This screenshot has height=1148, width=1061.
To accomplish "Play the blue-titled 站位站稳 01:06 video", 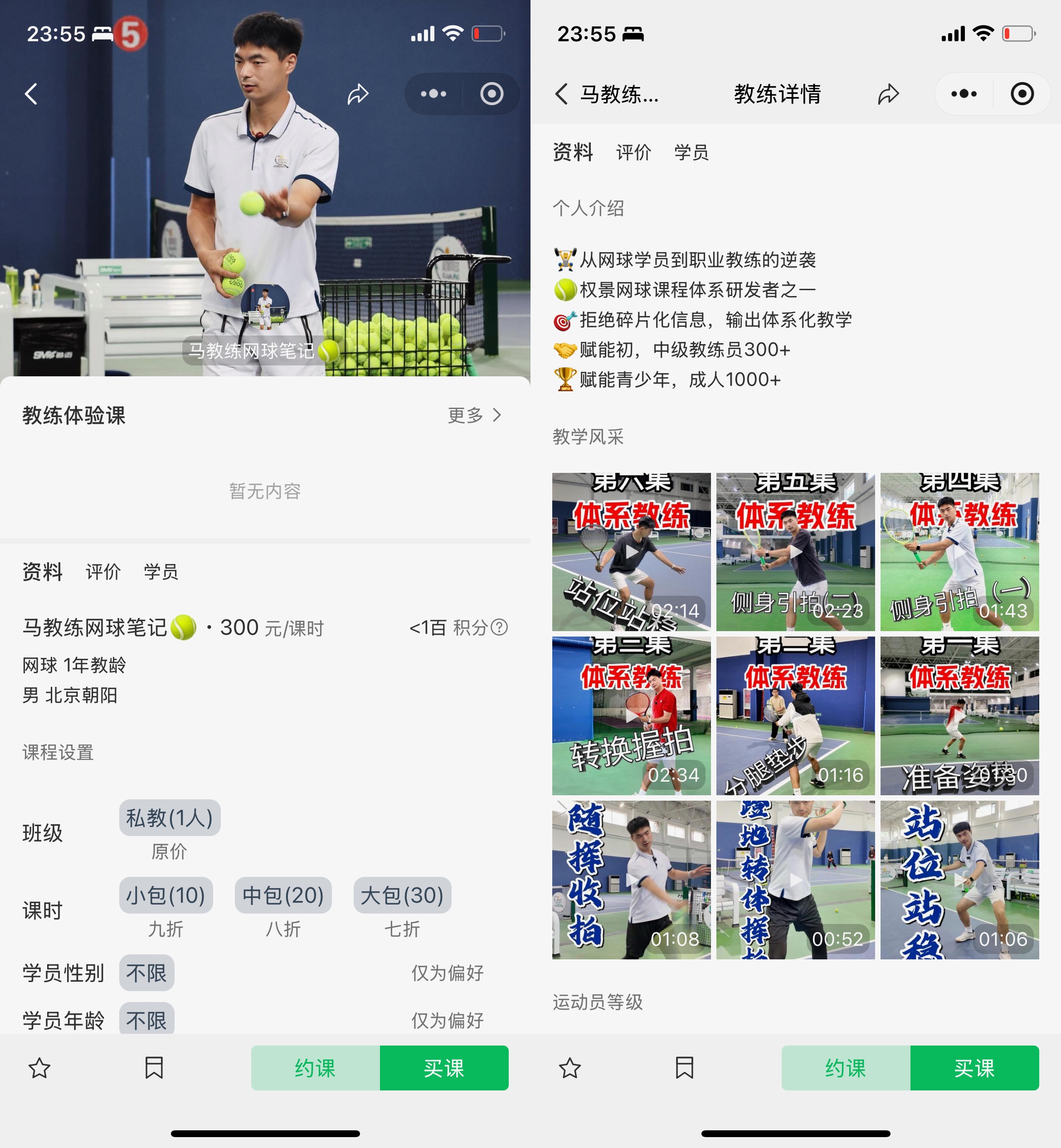I will click(959, 880).
